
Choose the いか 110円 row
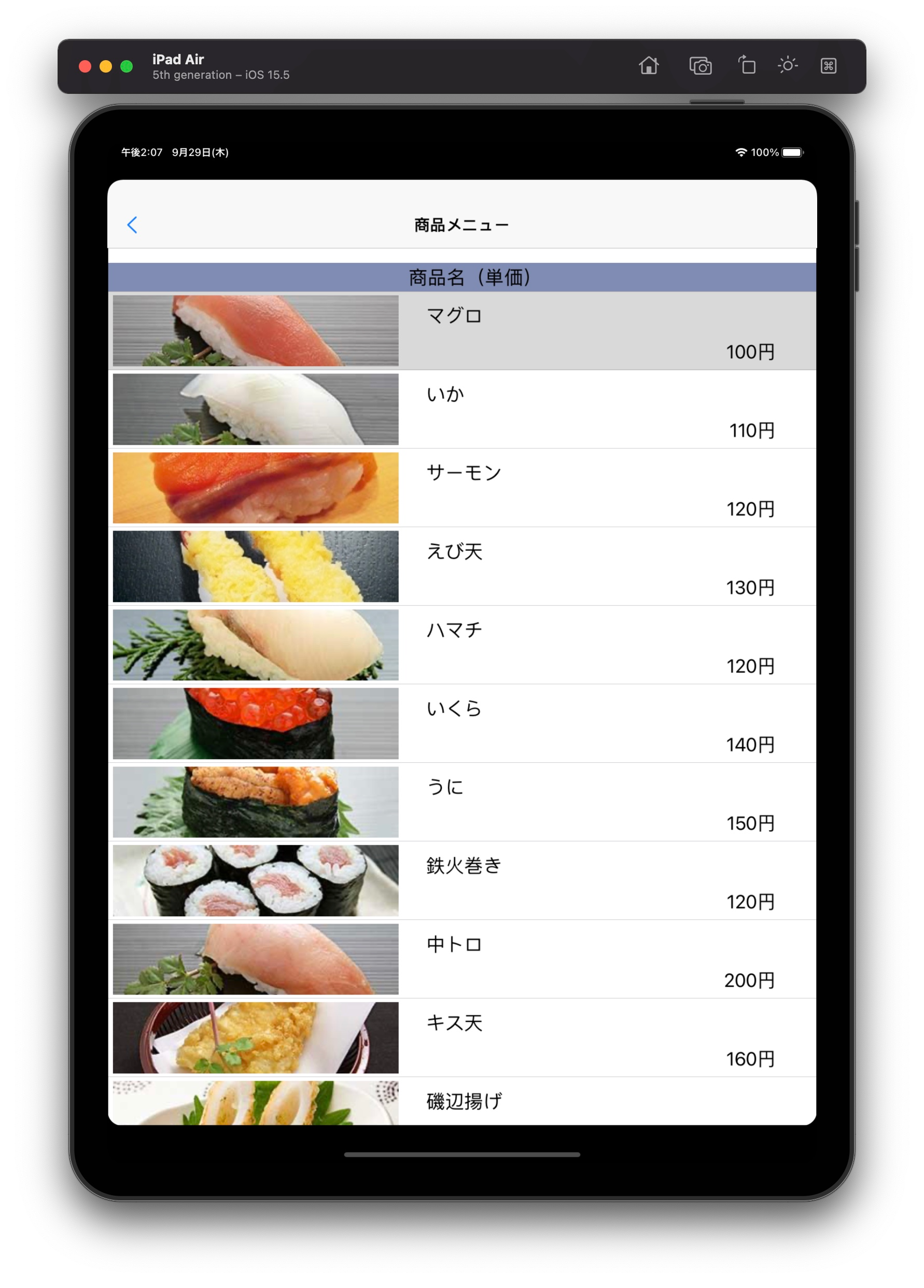point(461,410)
